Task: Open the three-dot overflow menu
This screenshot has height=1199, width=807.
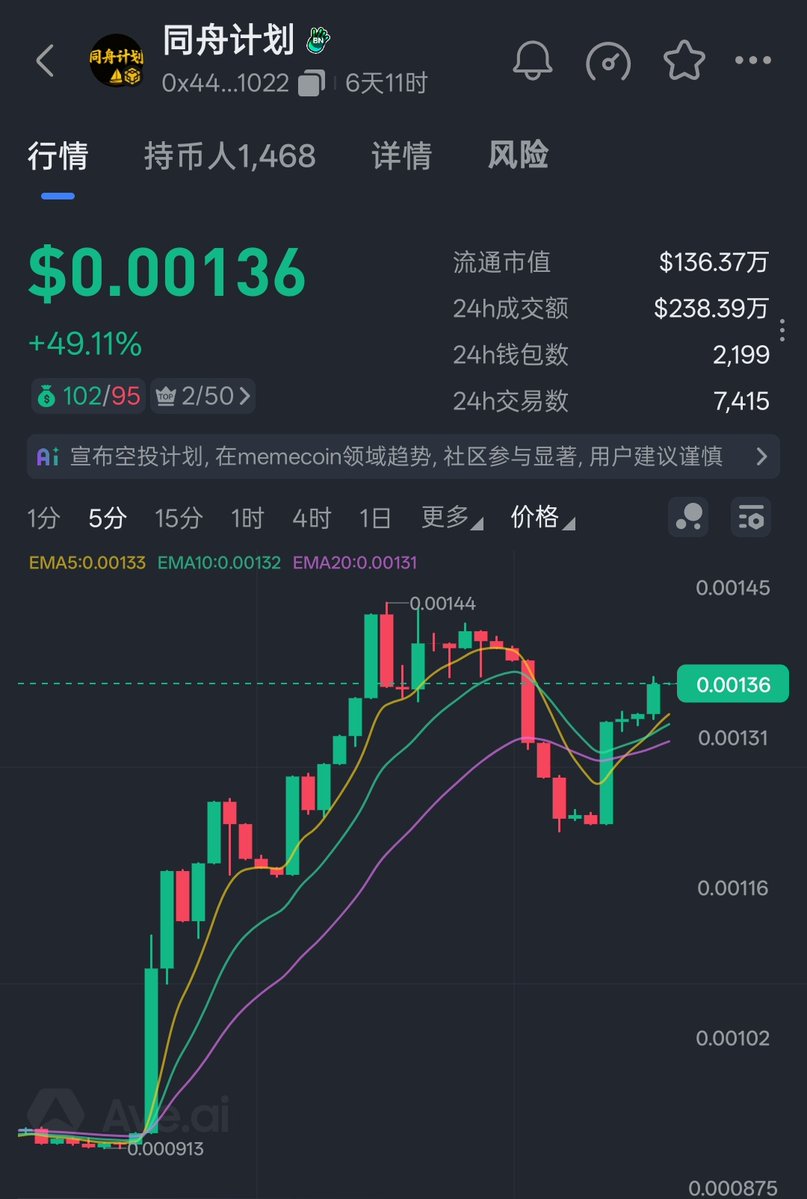Action: pos(752,61)
